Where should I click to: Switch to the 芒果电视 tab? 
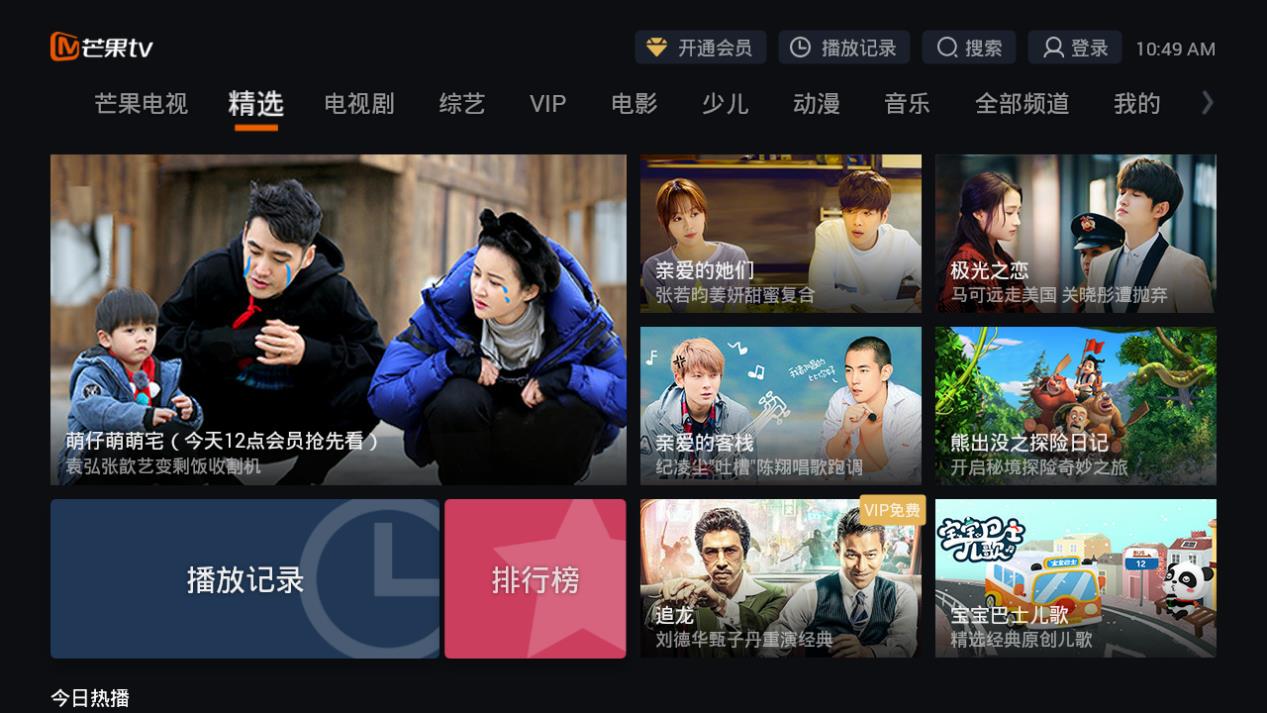coord(141,104)
